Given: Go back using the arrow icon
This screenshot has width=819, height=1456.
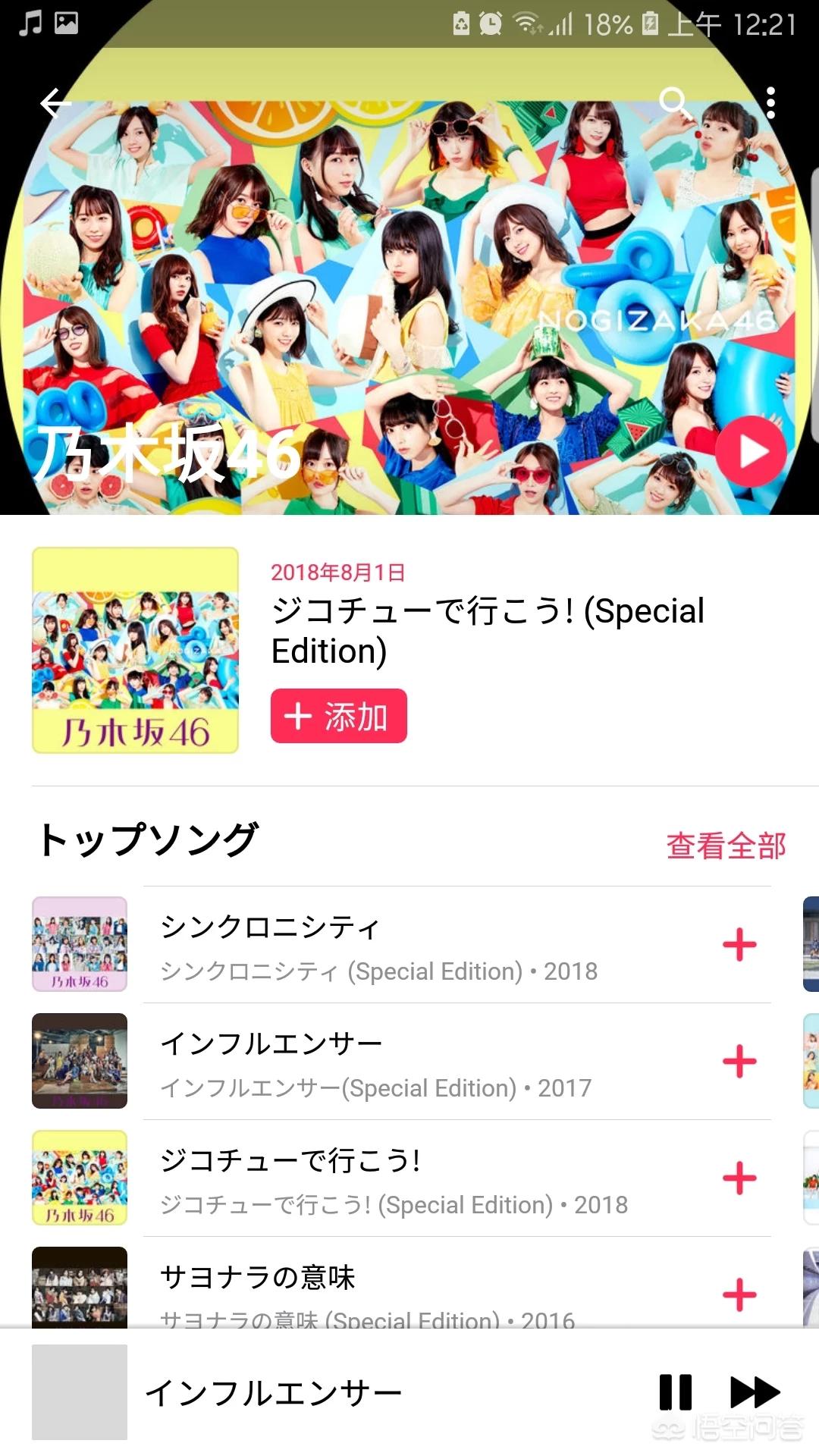Looking at the screenshot, I should pyautogui.click(x=55, y=103).
